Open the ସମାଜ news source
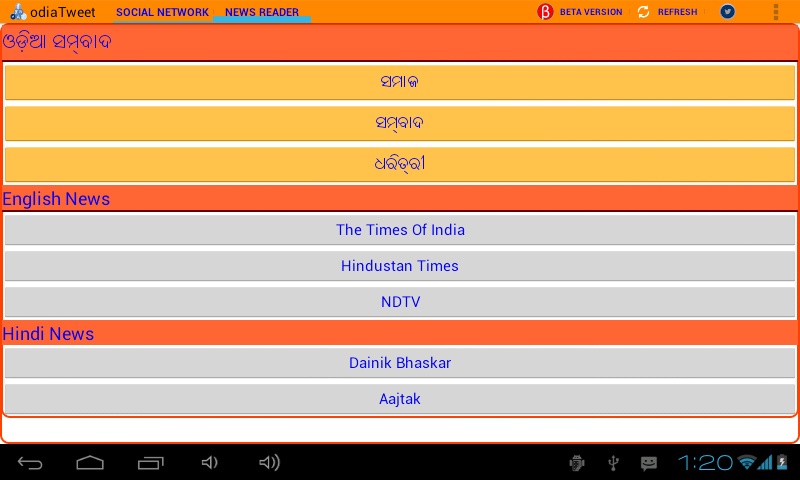The image size is (800, 480). [400, 83]
